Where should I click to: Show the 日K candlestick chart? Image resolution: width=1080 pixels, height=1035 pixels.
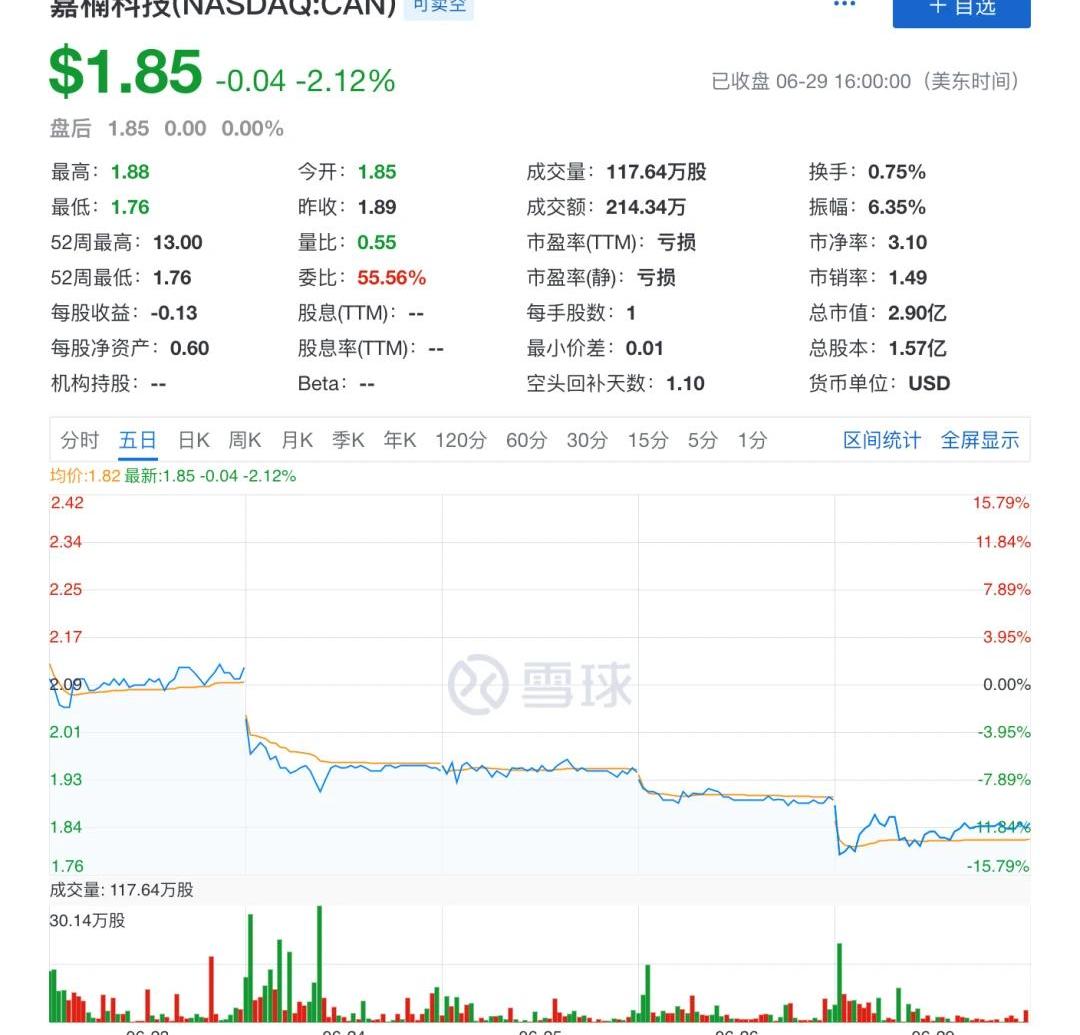[194, 440]
